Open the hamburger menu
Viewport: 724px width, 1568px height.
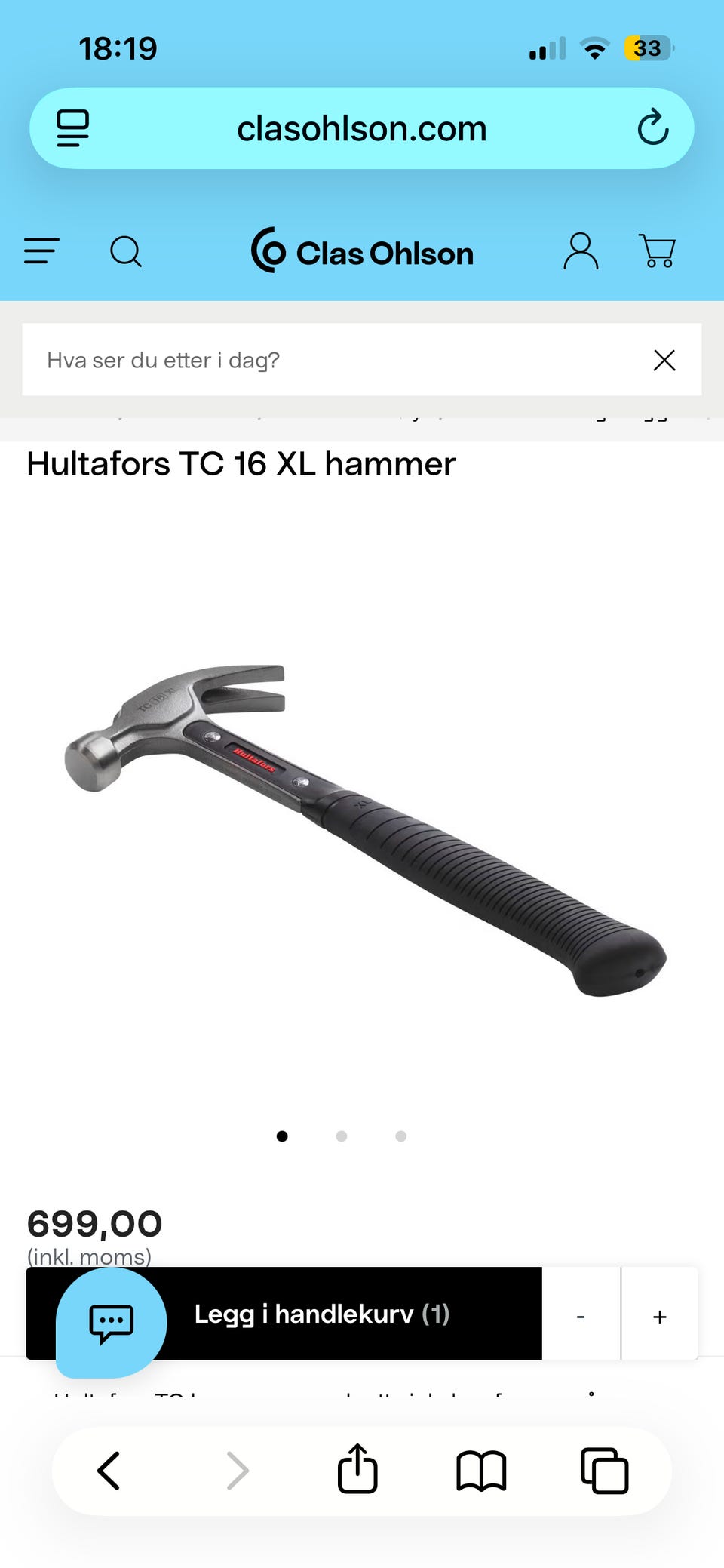[41, 251]
